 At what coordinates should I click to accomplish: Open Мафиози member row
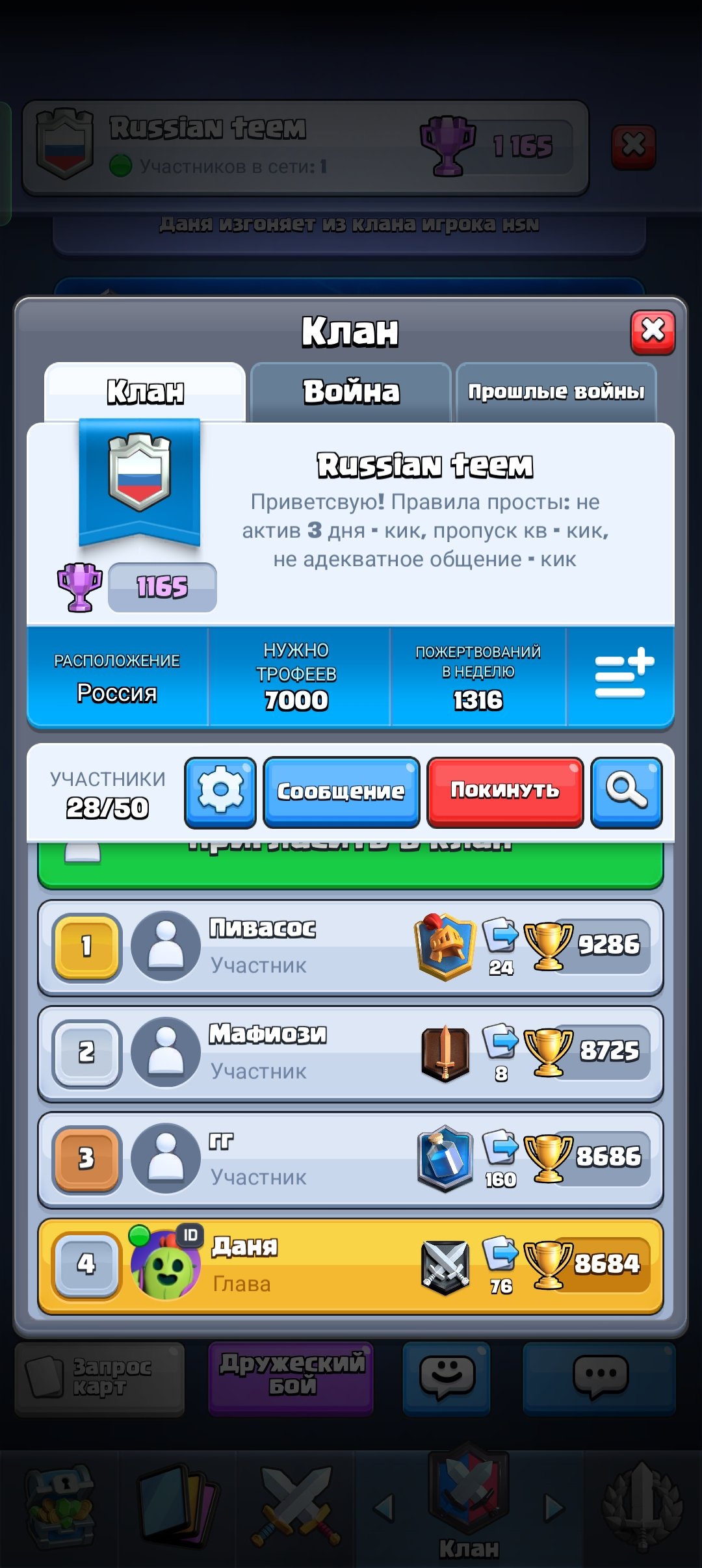(x=350, y=1054)
